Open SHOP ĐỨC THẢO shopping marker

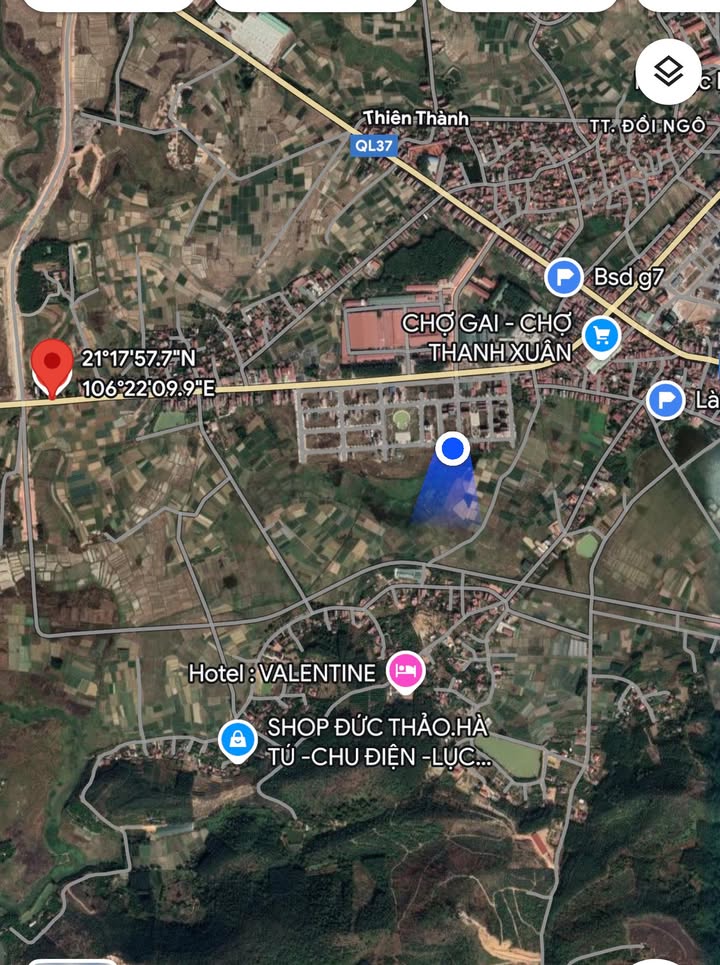pyautogui.click(x=237, y=741)
